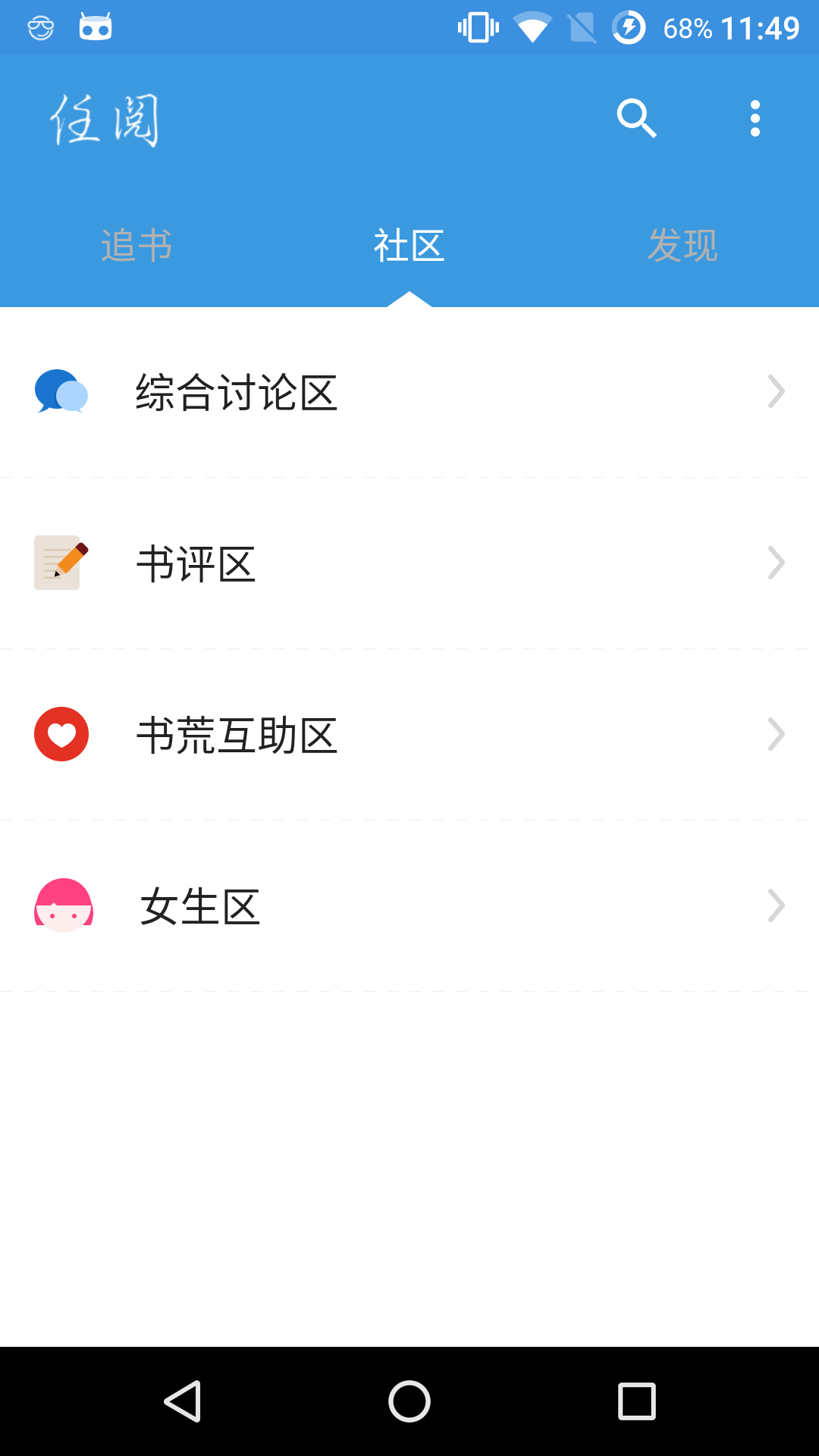This screenshot has height=1456, width=819.
Task: Switch to the 发现 tab
Action: tap(682, 246)
